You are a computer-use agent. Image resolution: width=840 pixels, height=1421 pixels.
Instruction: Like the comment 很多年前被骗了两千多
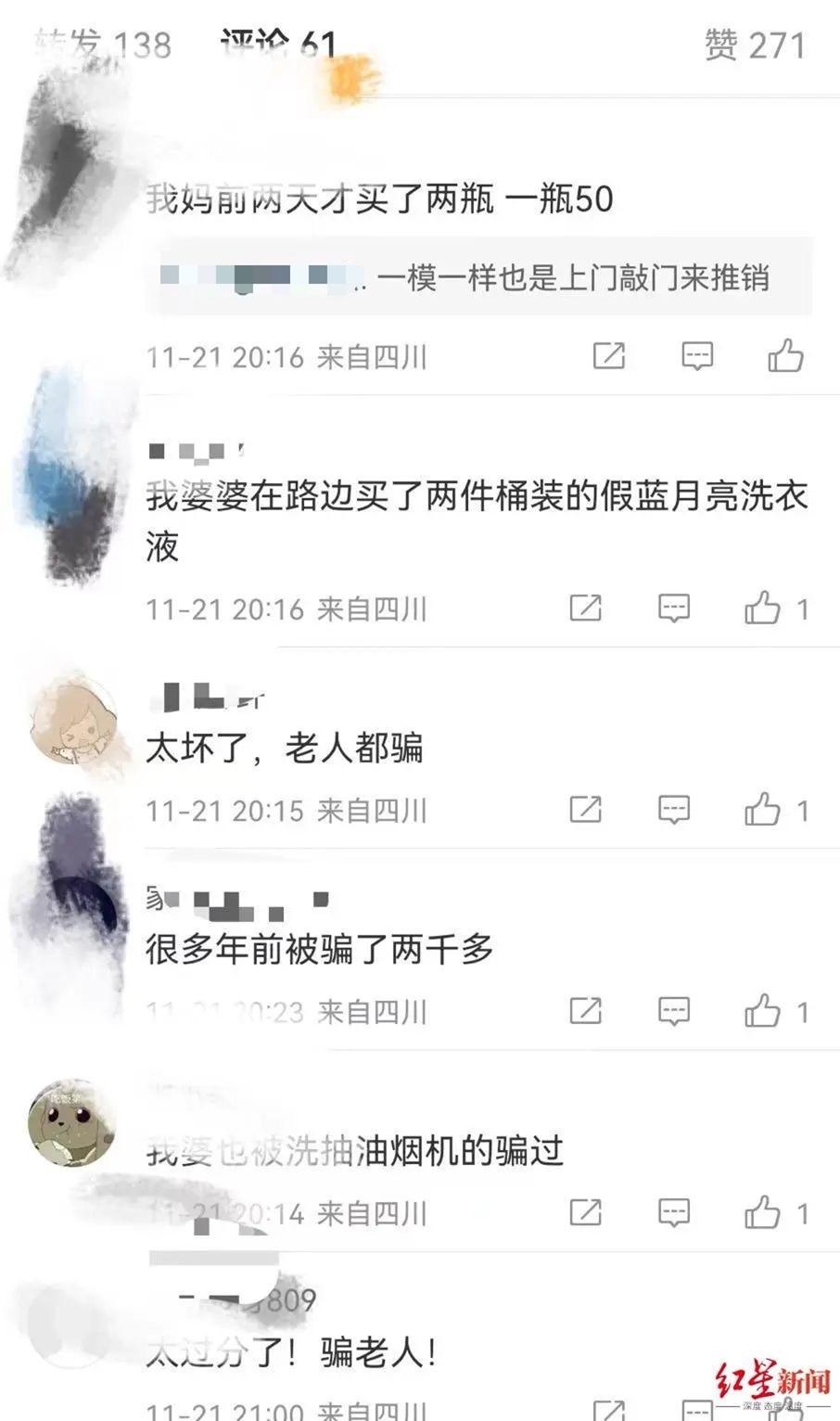click(x=763, y=1011)
